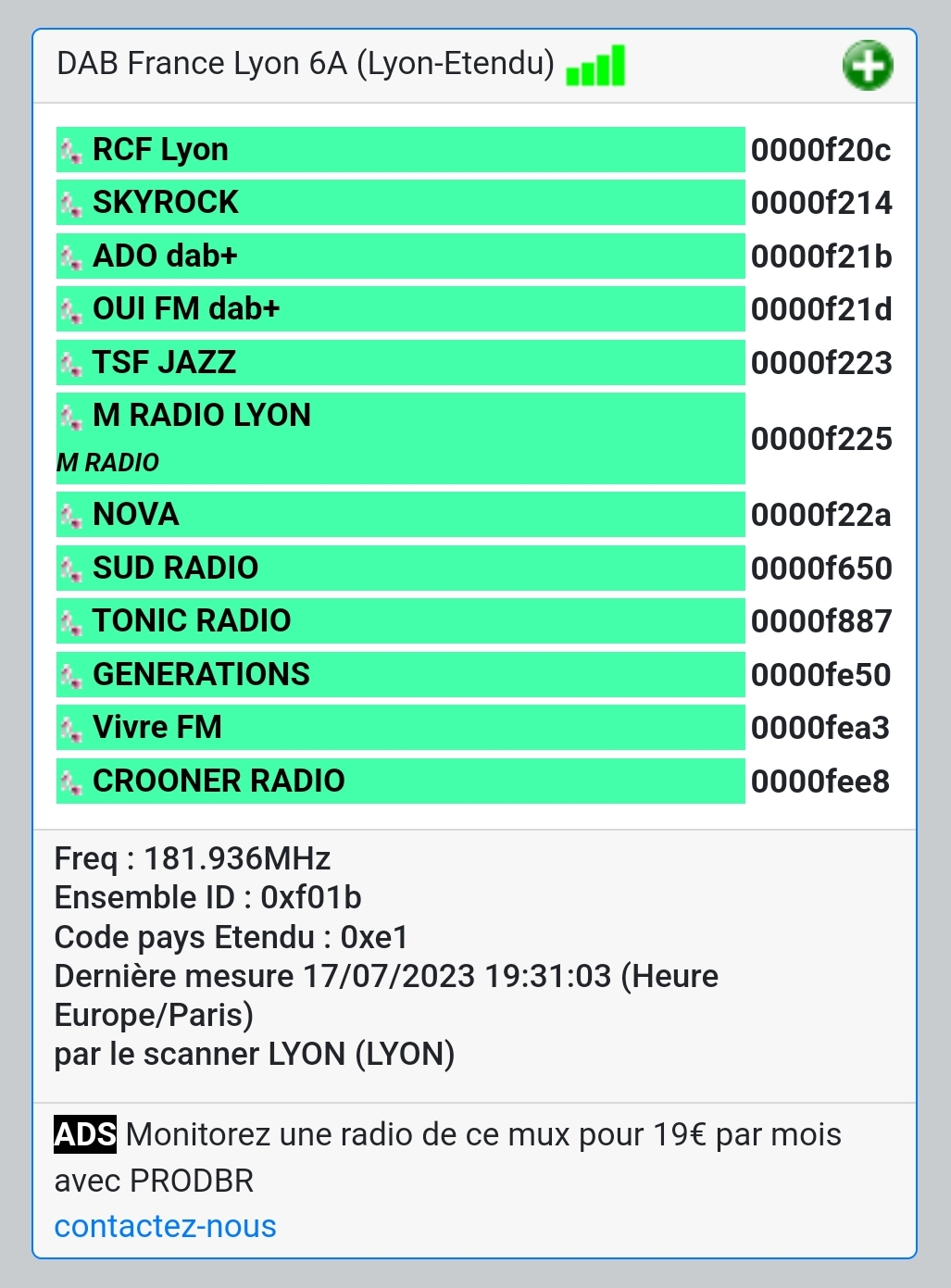This screenshot has width=951, height=1288.
Task: Select the CROONER RADIO entry
Action: click(400, 782)
